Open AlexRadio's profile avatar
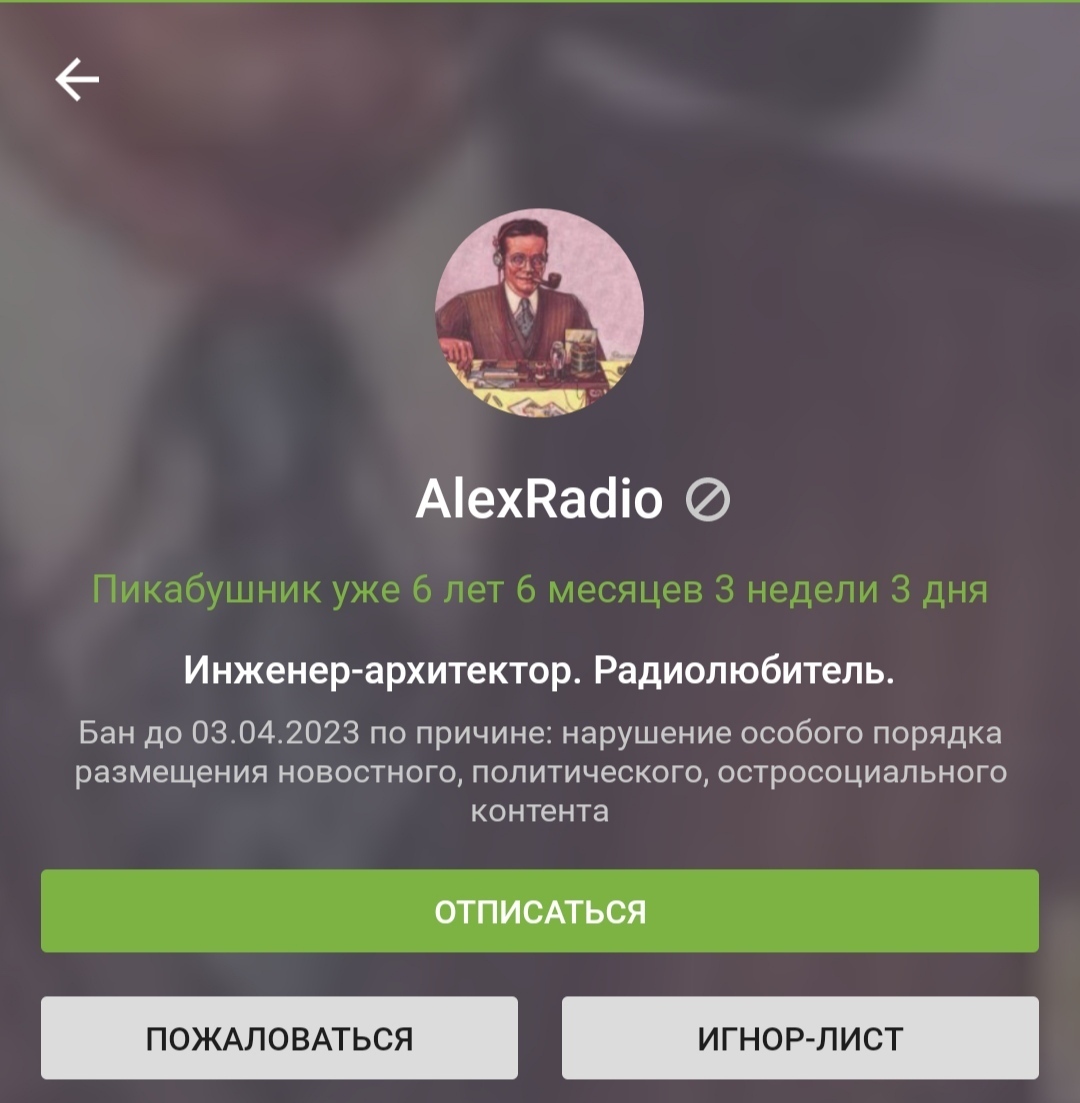 539,313
